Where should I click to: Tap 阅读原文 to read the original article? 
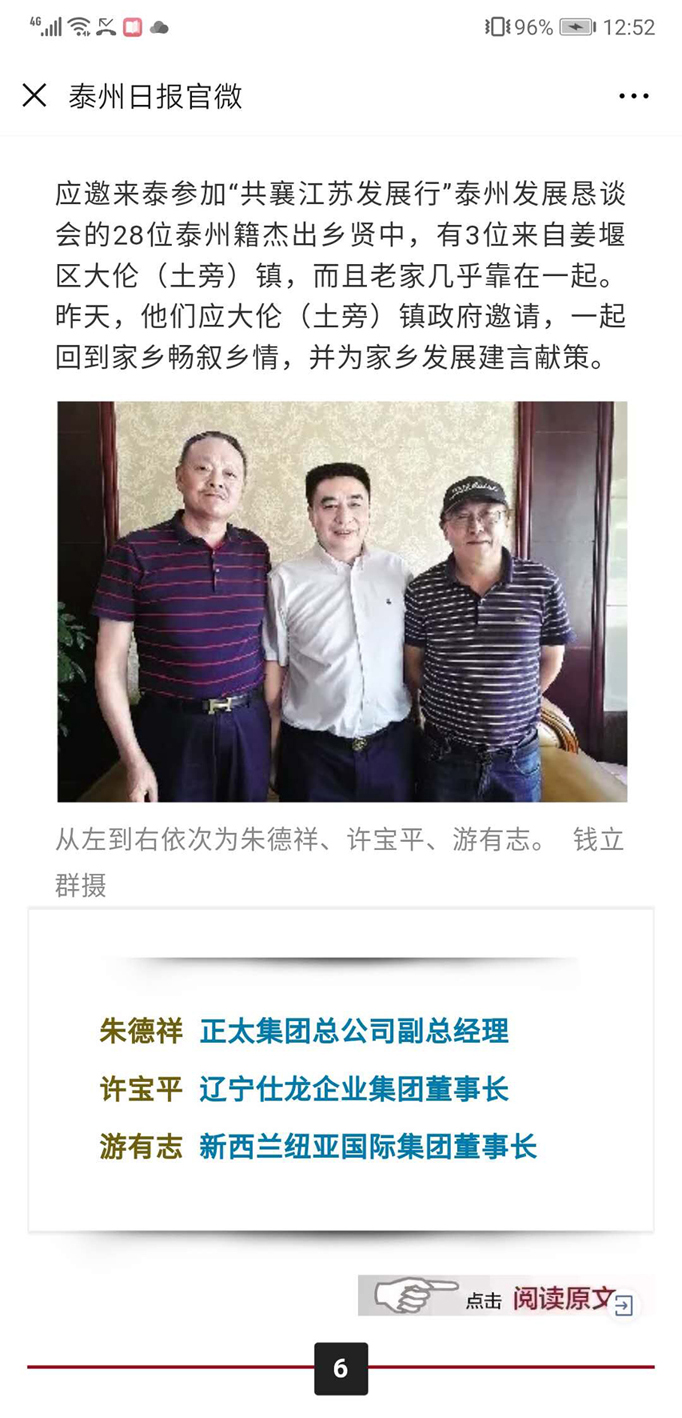[x=563, y=1298]
